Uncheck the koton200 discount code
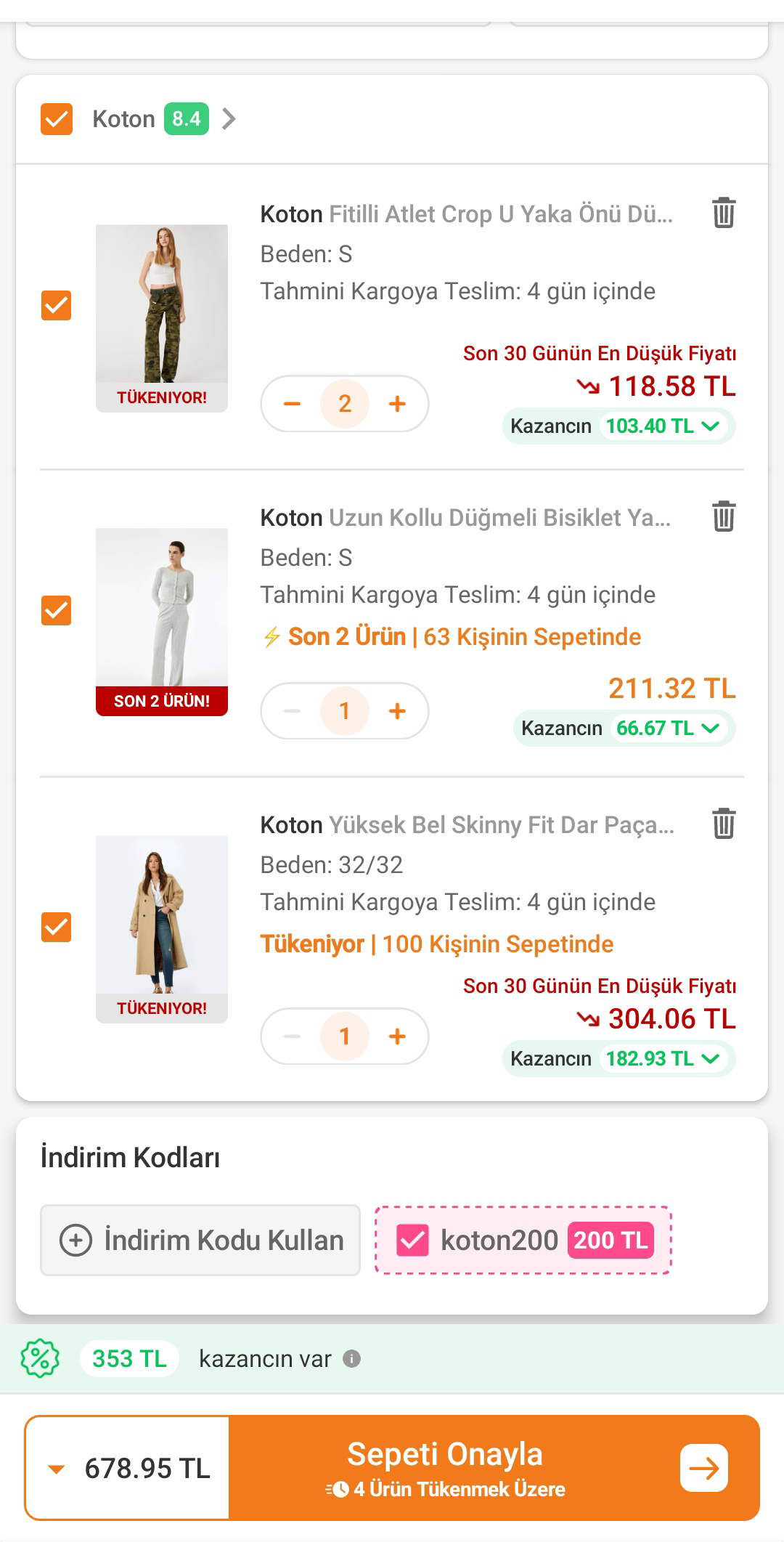 click(412, 1241)
